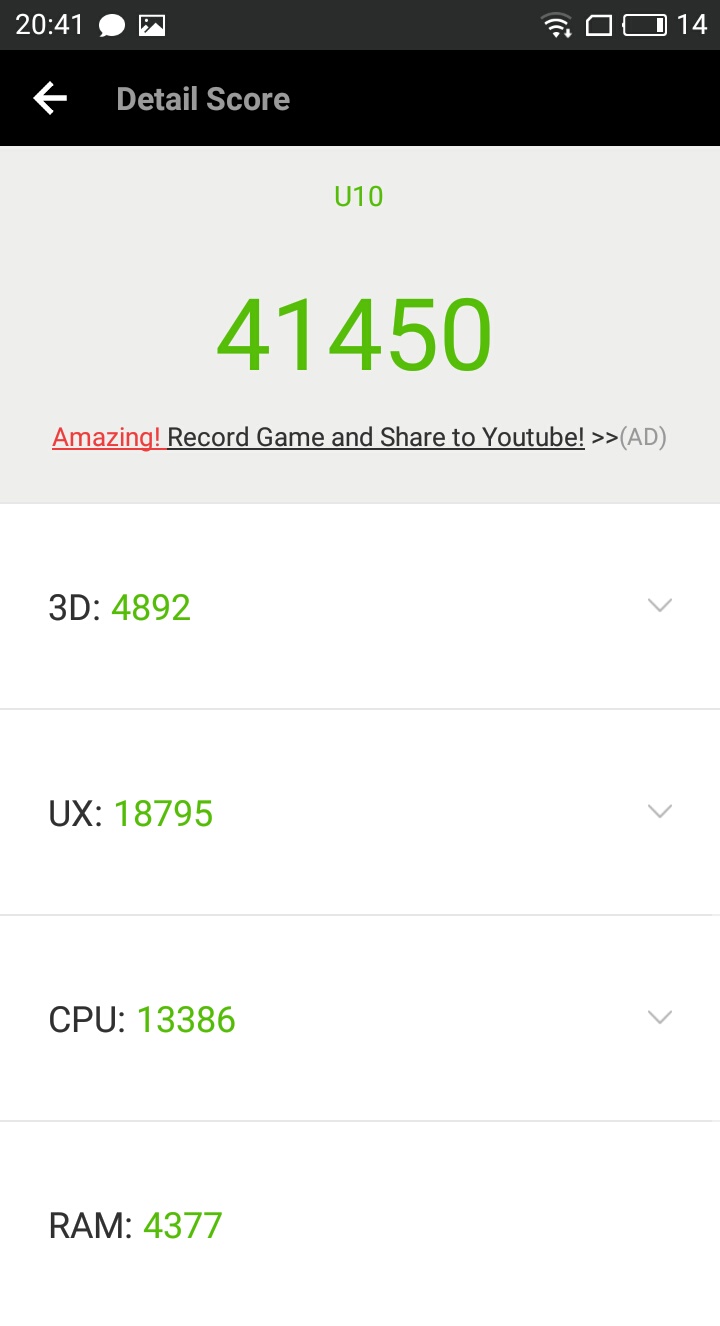Go back using the arrow in the header
720x1326 pixels.
tap(49, 98)
